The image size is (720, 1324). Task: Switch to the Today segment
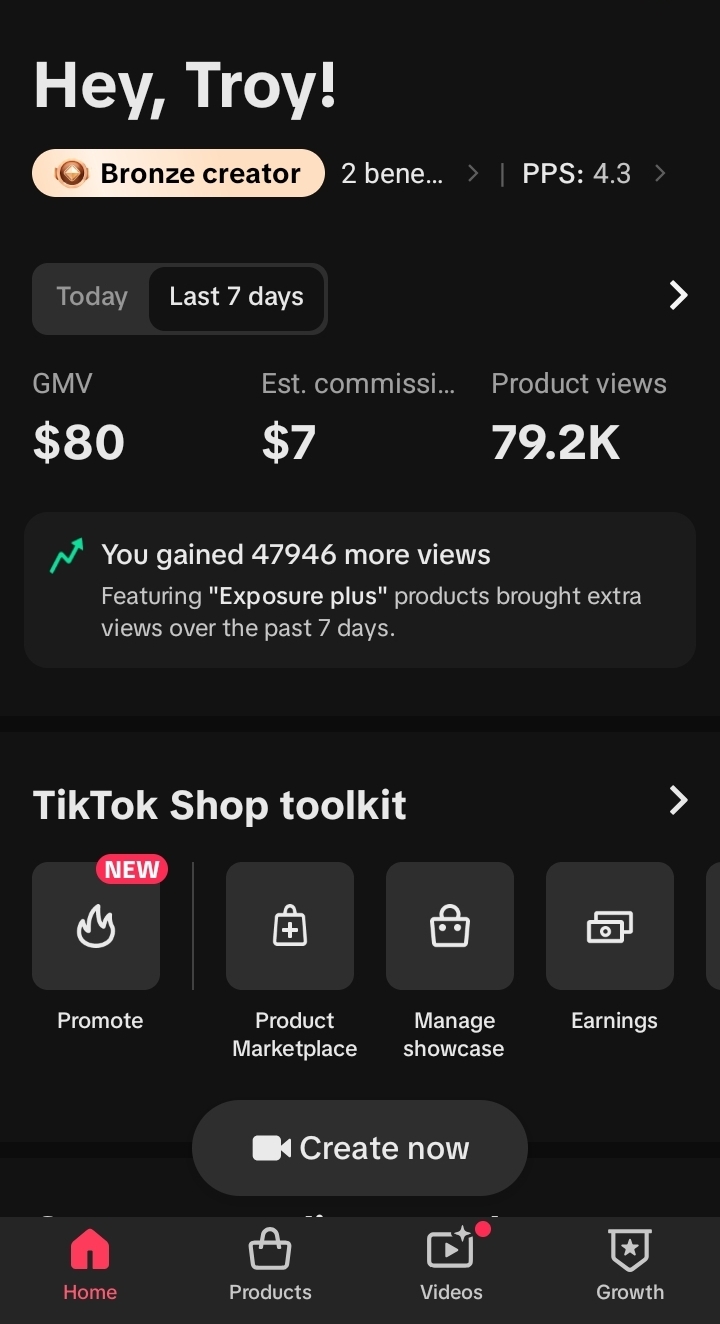coord(92,297)
